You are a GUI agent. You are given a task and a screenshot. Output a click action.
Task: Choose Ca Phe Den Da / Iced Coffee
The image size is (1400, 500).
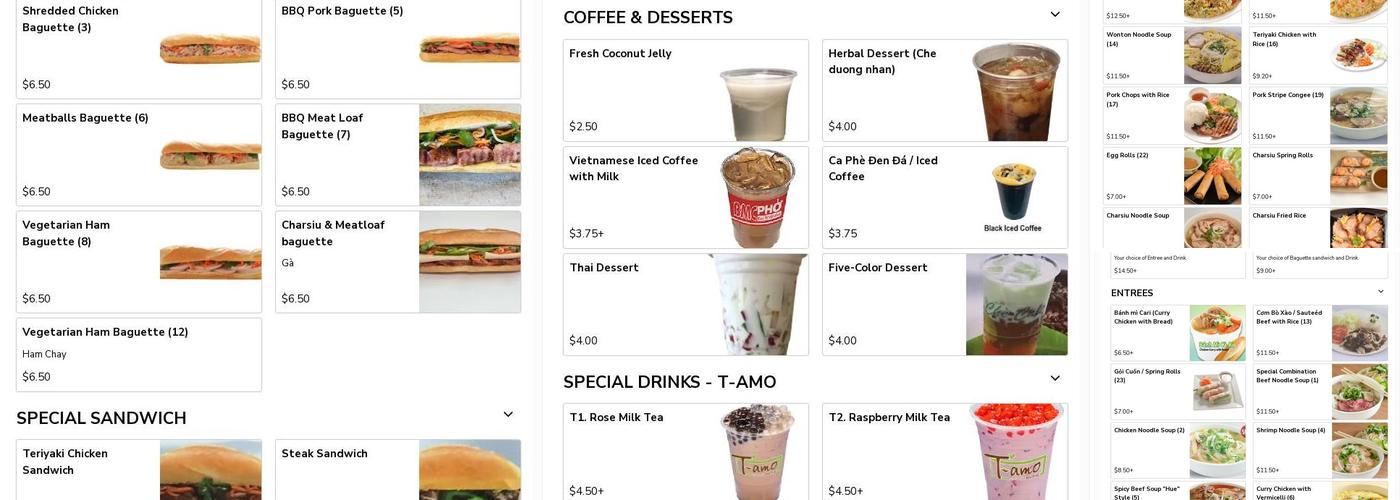[x=945, y=198]
